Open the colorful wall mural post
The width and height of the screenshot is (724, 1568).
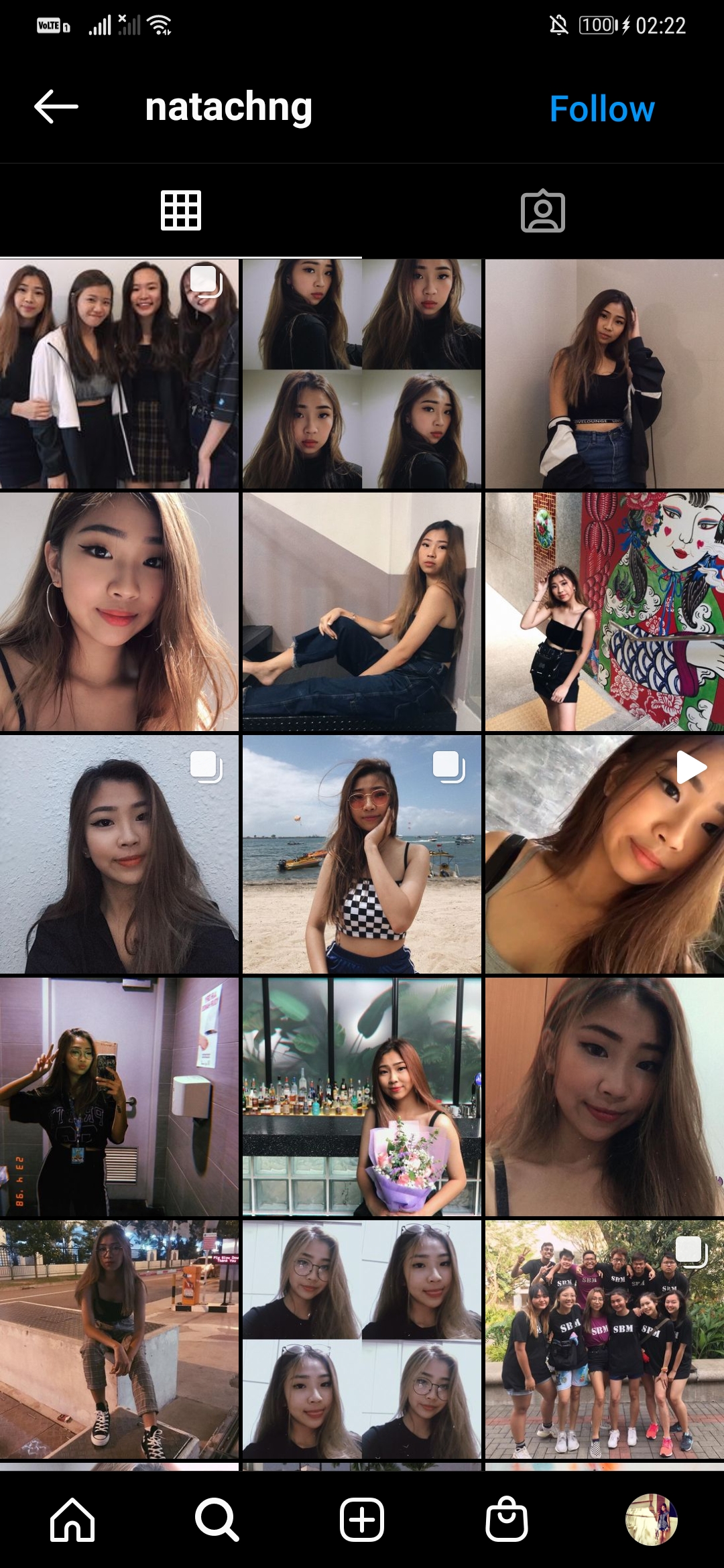[605, 612]
